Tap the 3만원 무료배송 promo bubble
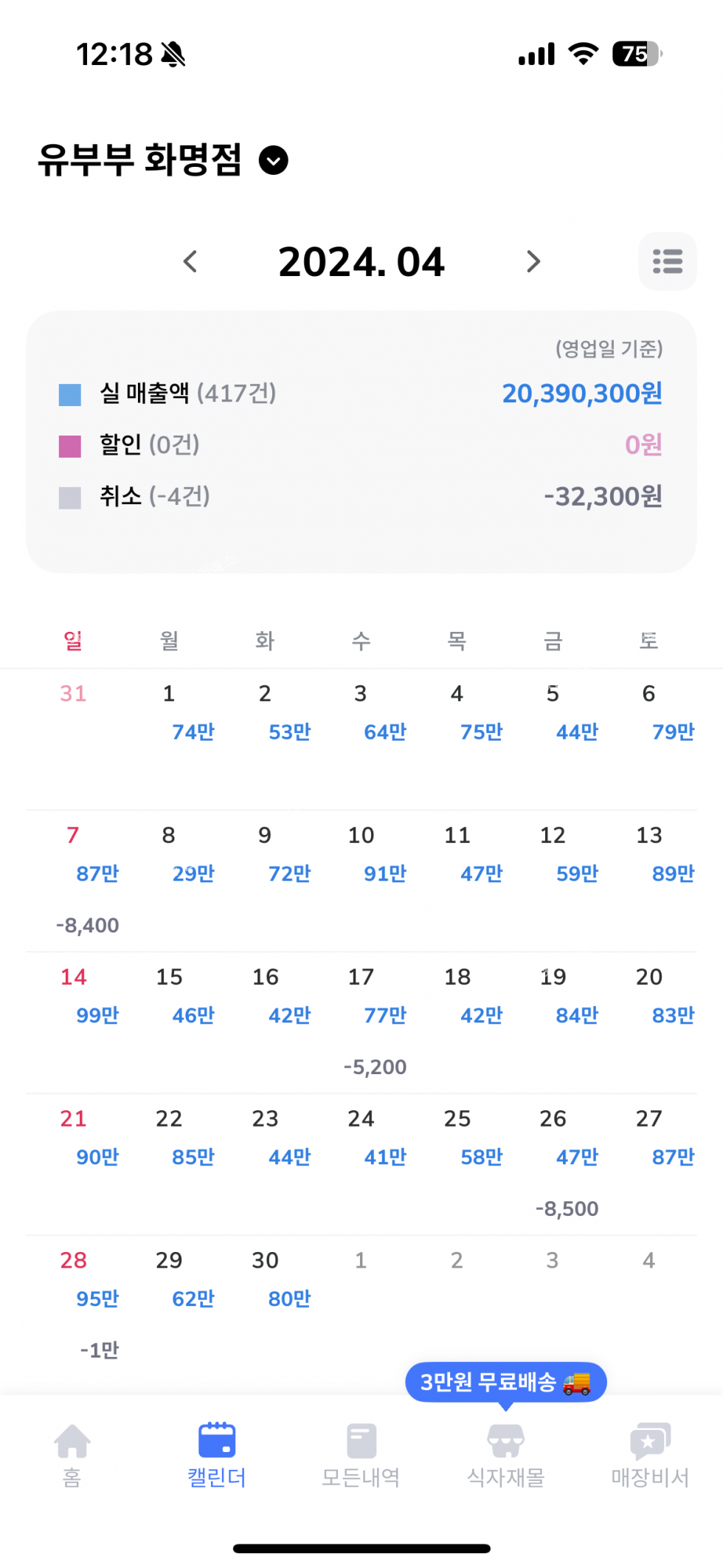The height and width of the screenshot is (1568, 723). (x=506, y=1383)
